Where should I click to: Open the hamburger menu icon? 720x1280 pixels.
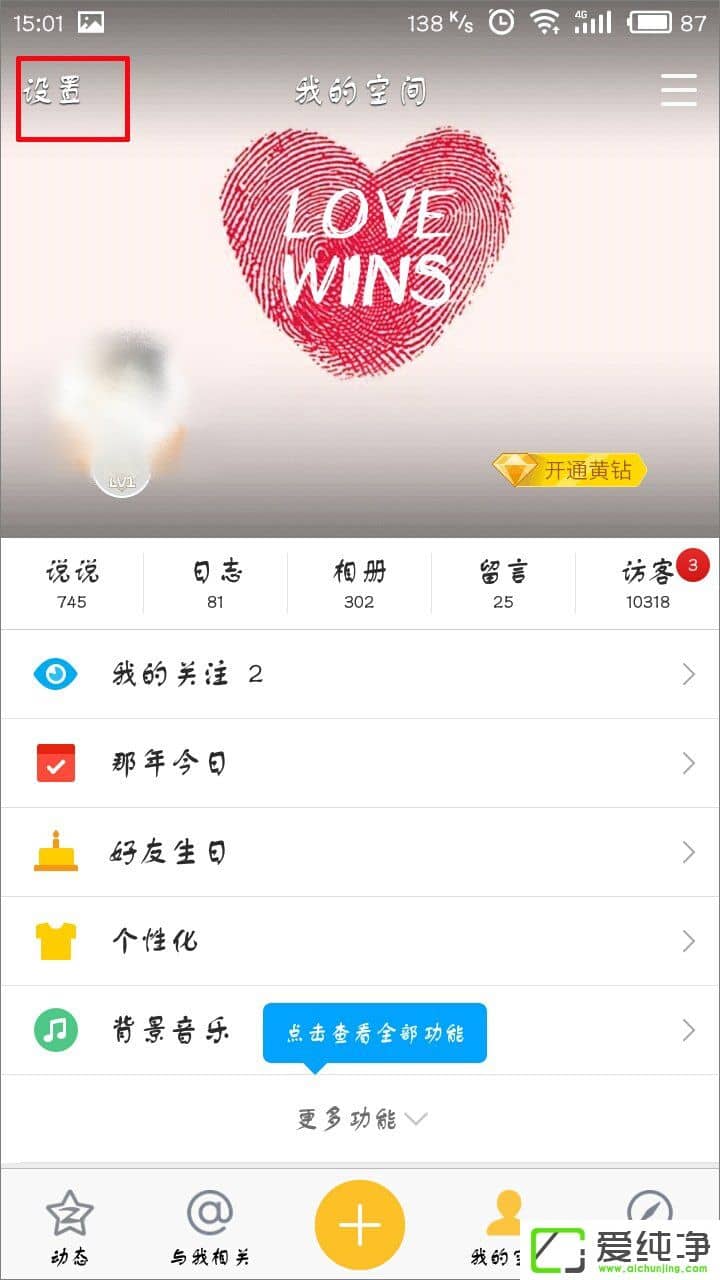pyautogui.click(x=679, y=90)
